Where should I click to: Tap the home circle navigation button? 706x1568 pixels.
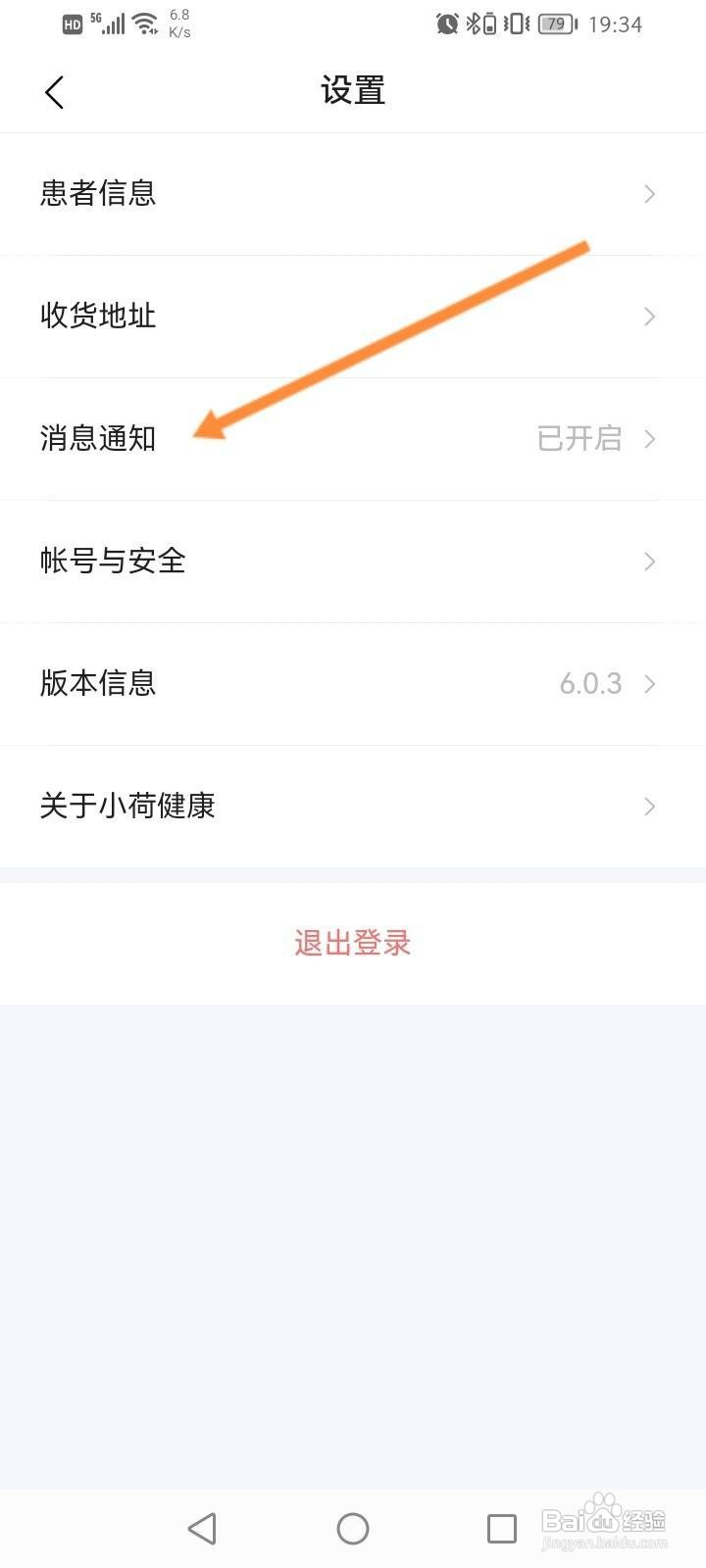click(353, 1528)
